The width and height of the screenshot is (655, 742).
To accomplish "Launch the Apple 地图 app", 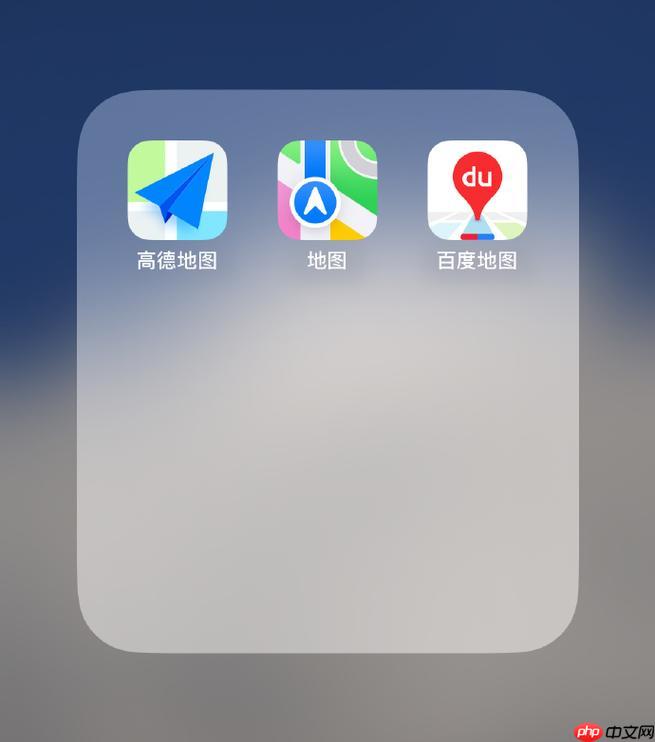I will click(x=327, y=190).
